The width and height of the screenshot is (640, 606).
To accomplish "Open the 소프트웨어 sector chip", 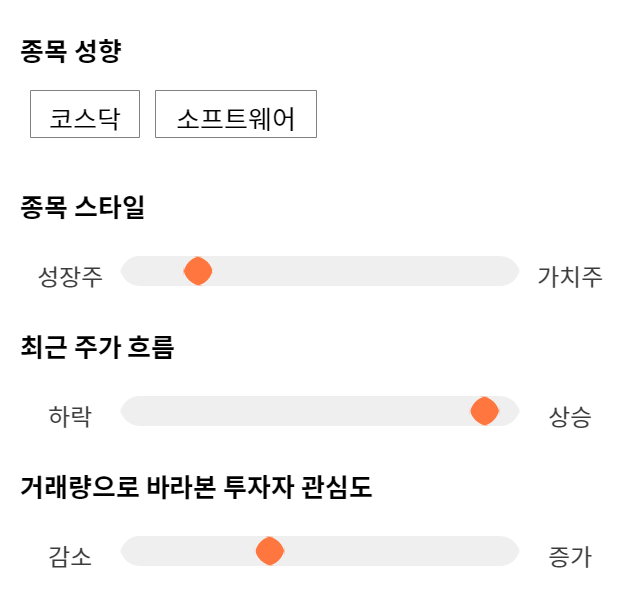I will click(236, 114).
